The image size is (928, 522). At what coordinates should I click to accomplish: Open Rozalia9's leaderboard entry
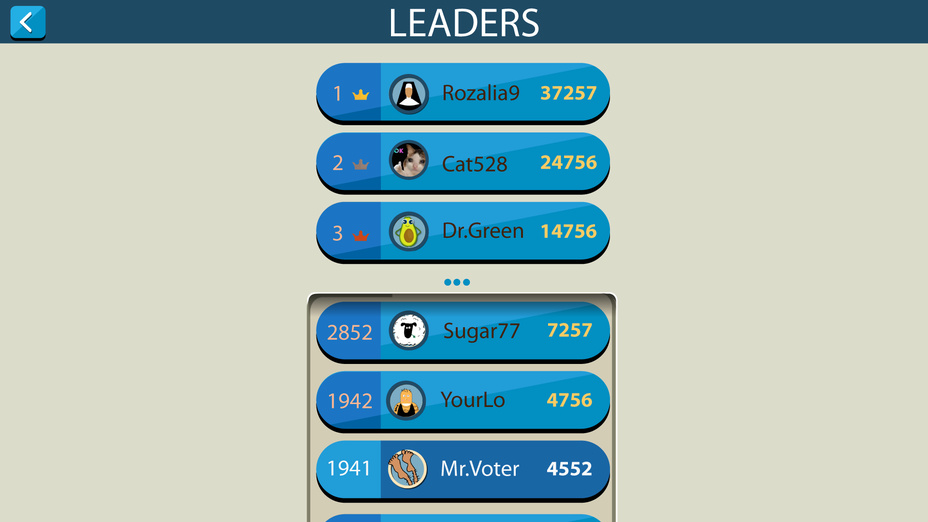463,93
